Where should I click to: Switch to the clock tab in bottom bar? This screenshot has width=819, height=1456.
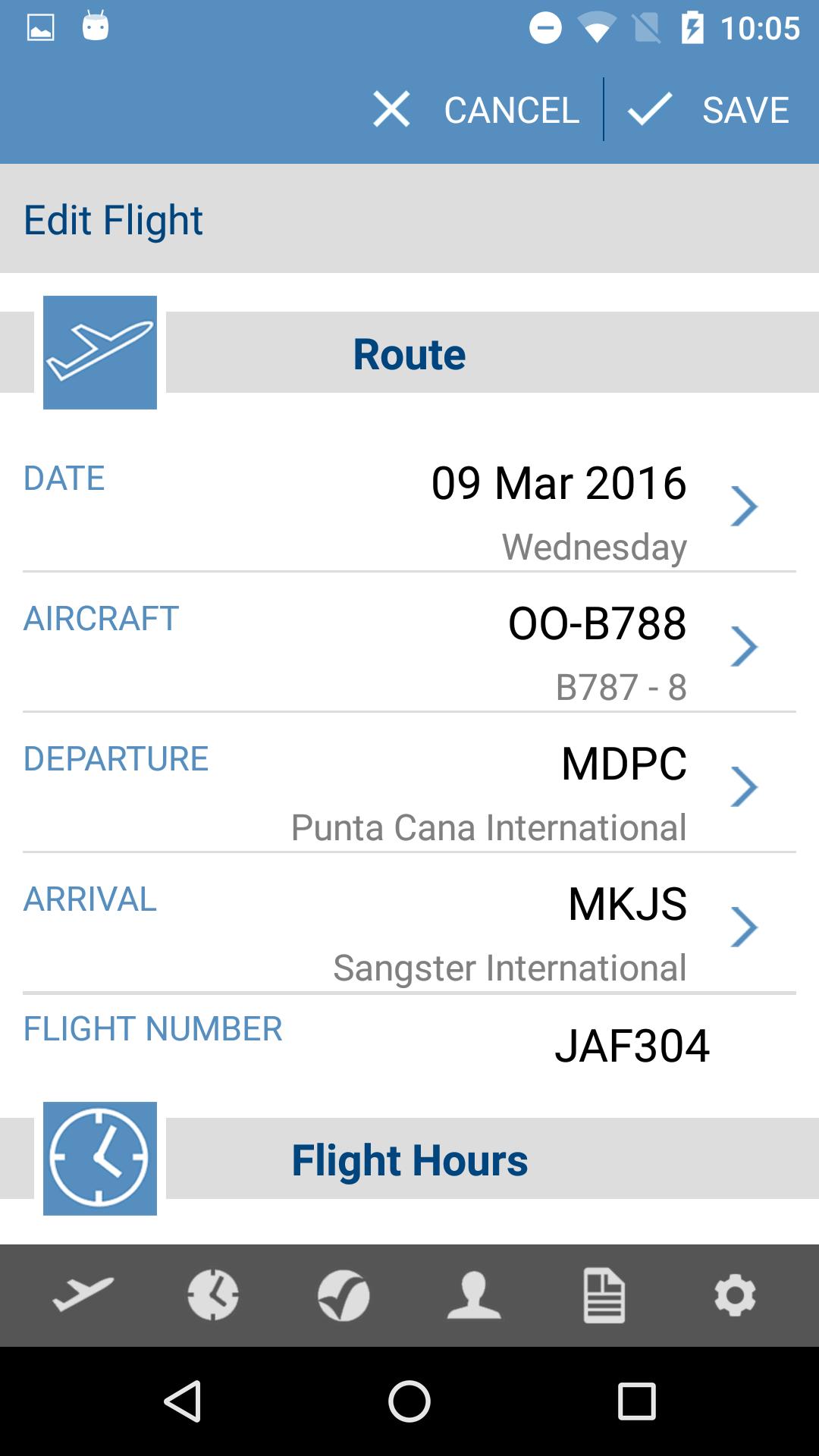[x=213, y=1295]
